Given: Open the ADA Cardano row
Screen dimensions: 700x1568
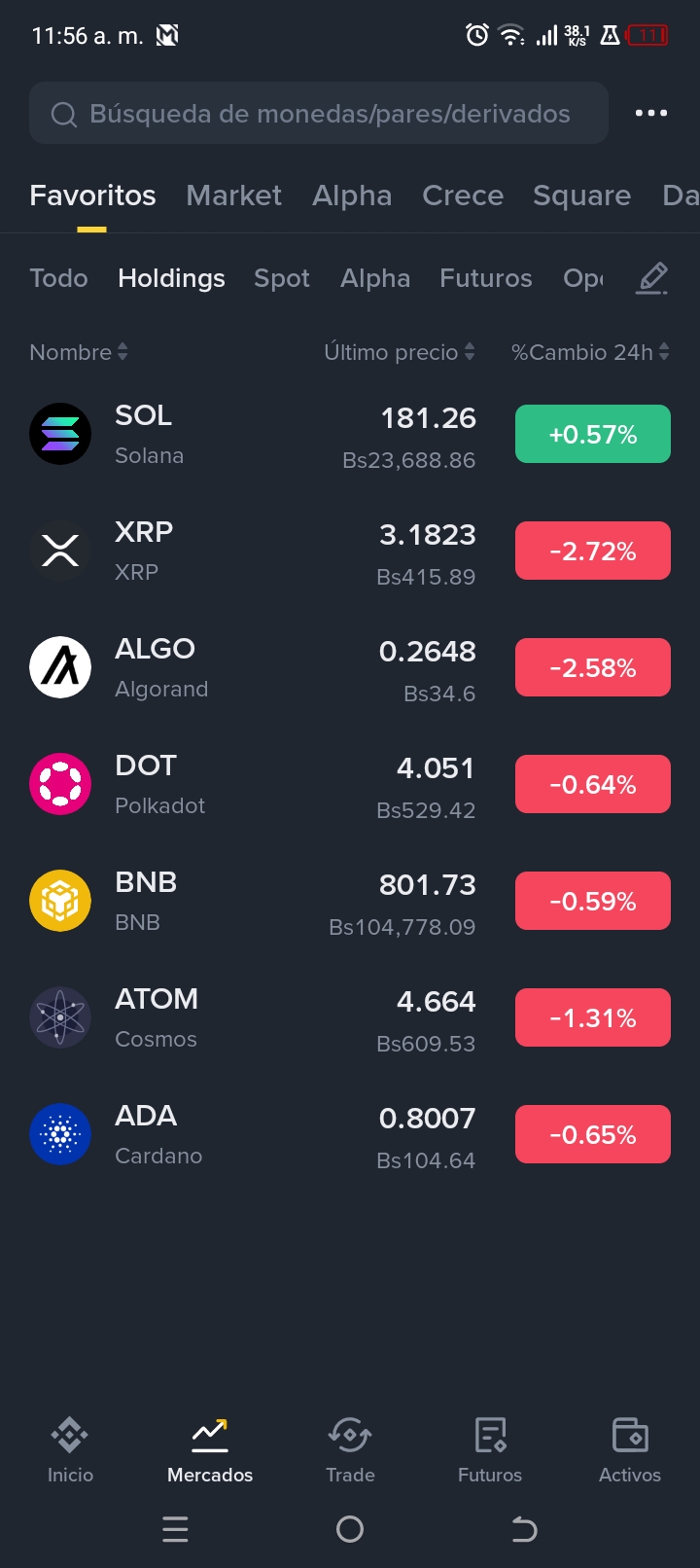Looking at the screenshot, I should (350, 1134).
